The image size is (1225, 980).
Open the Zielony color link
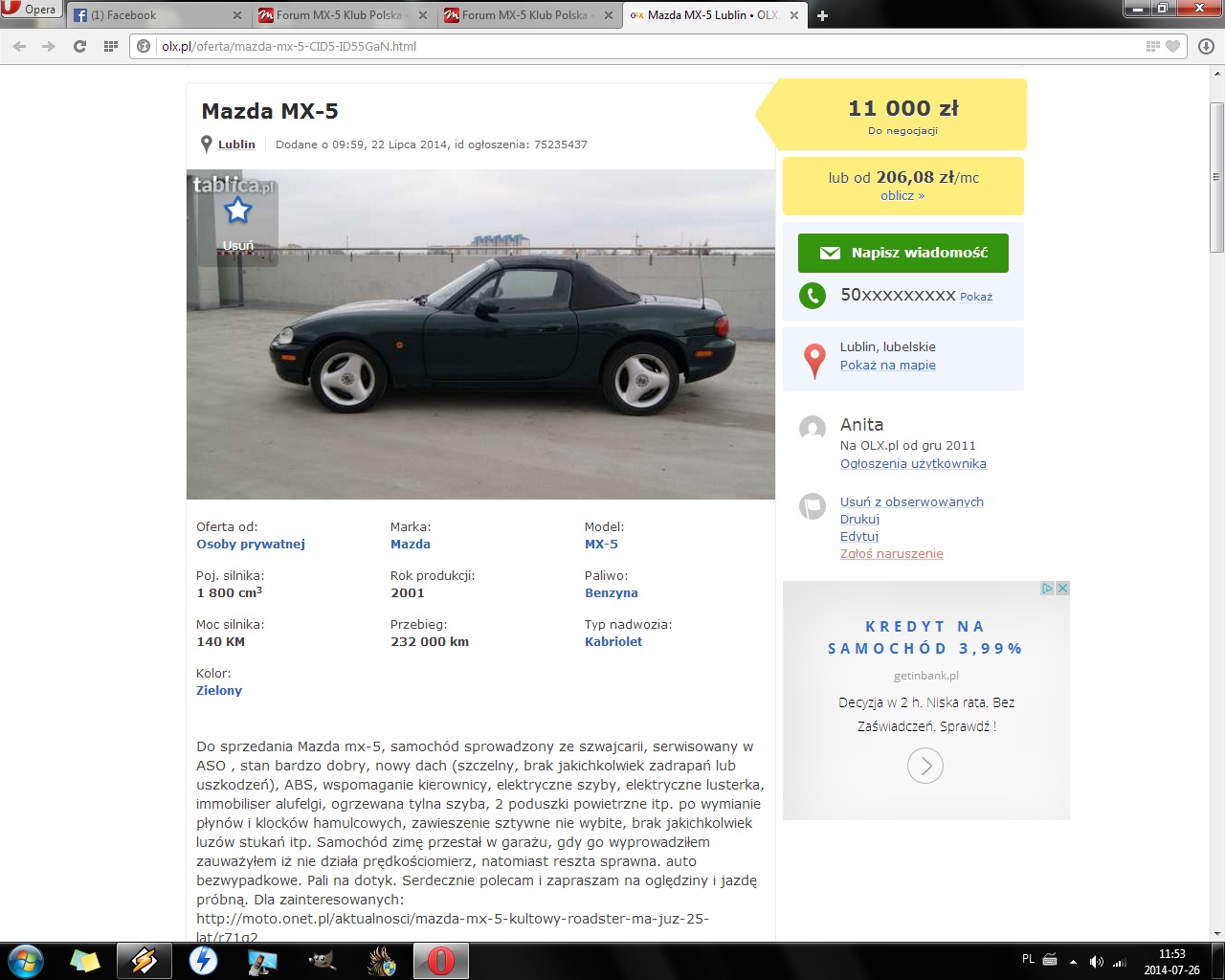pos(219,690)
